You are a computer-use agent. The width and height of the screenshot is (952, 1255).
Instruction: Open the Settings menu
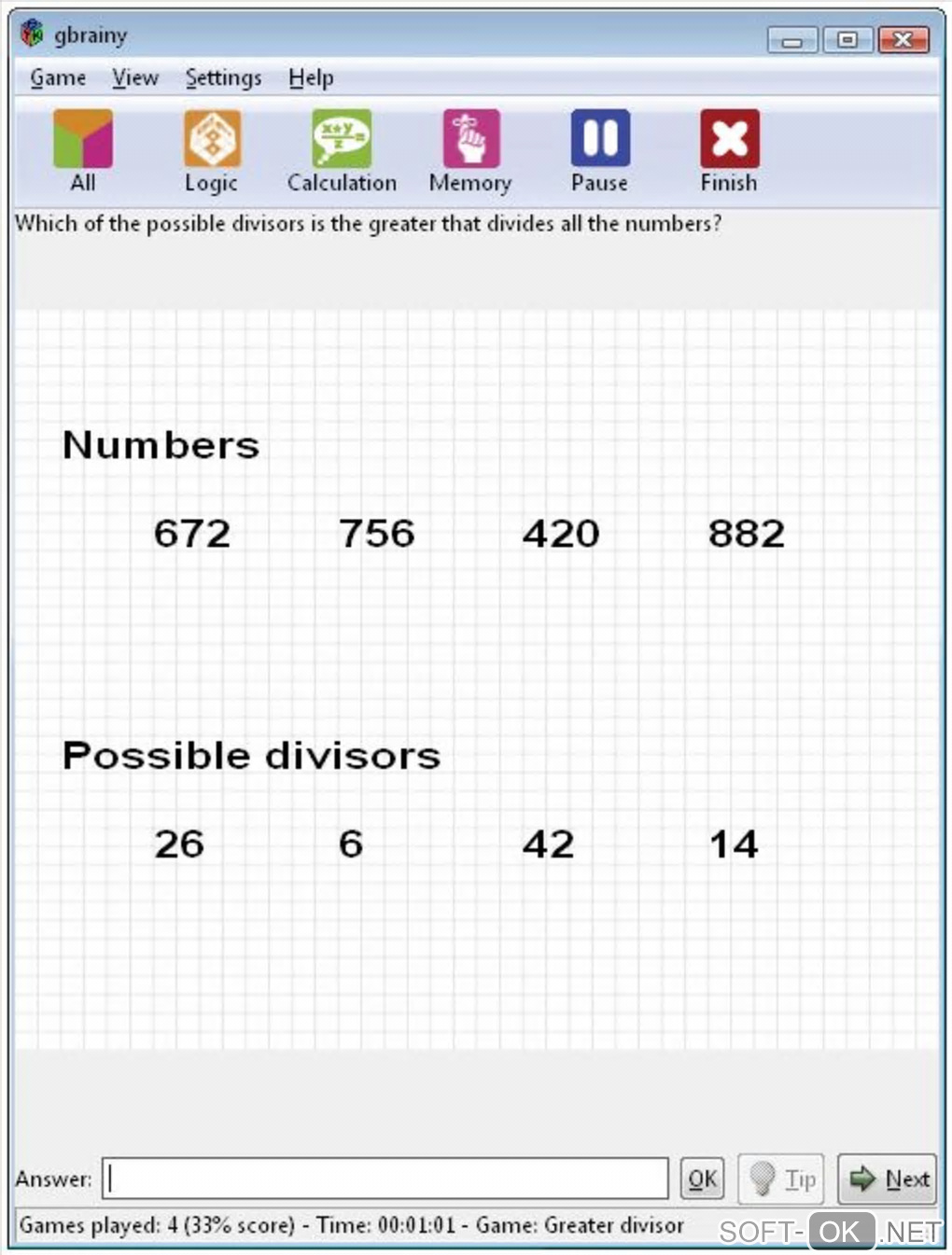[x=223, y=78]
